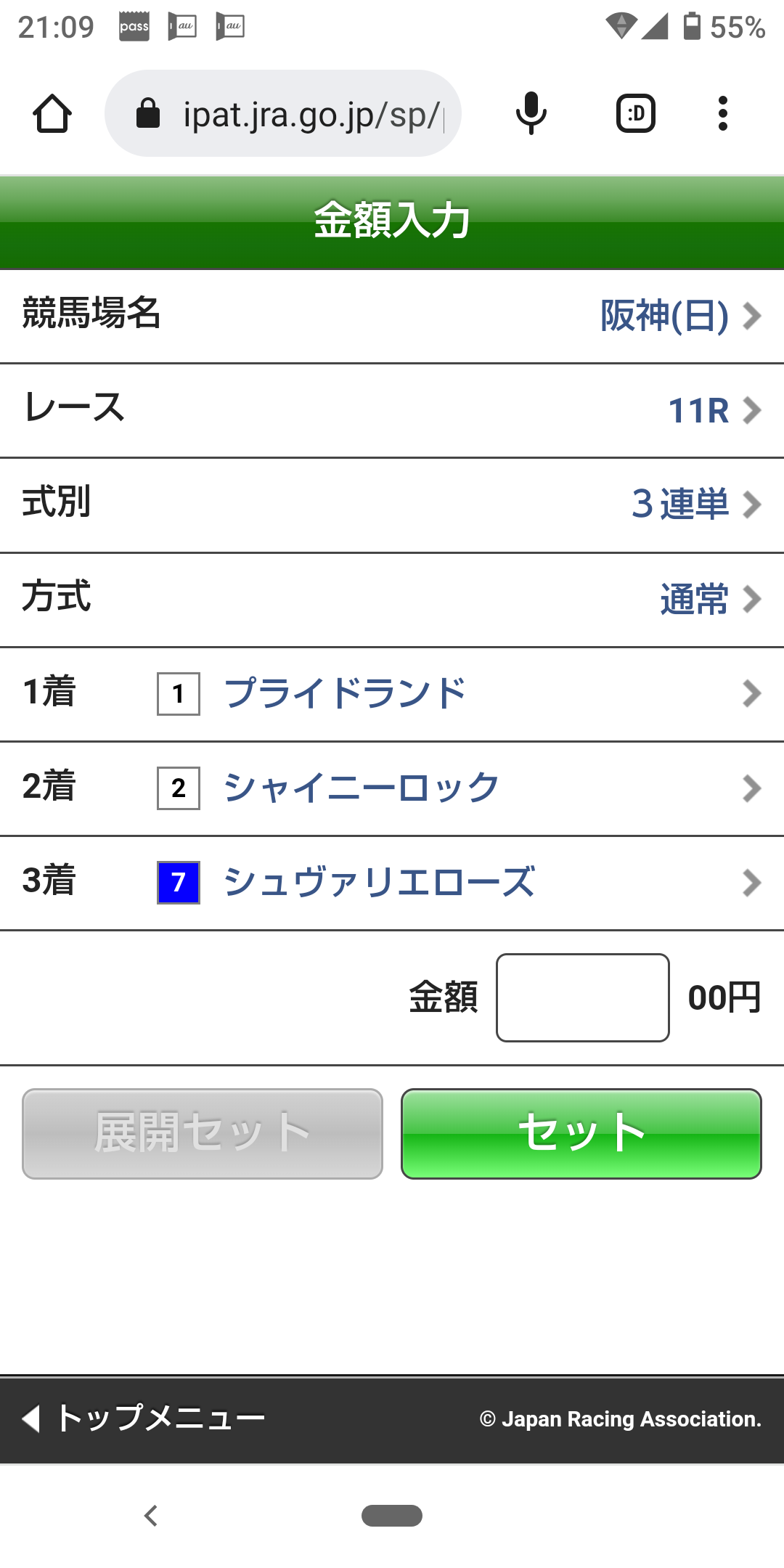Image resolution: width=784 pixels, height=1568 pixels.
Task: Change the method 通常
Action: coord(710,600)
